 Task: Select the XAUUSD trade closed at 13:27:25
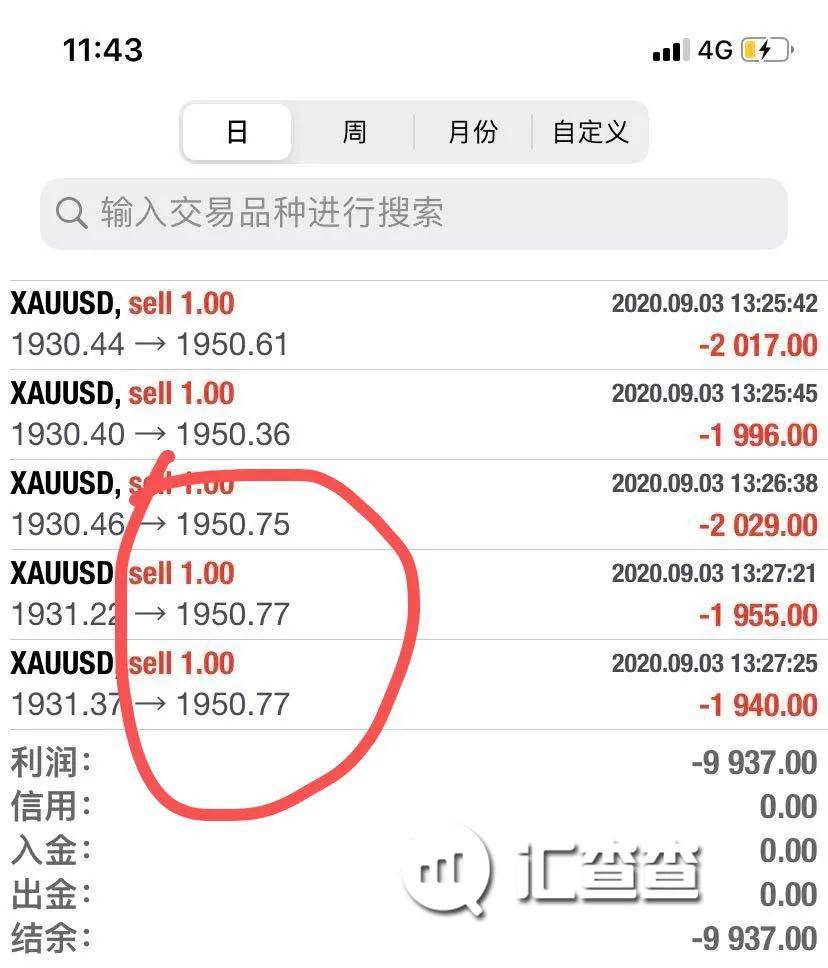[414, 684]
